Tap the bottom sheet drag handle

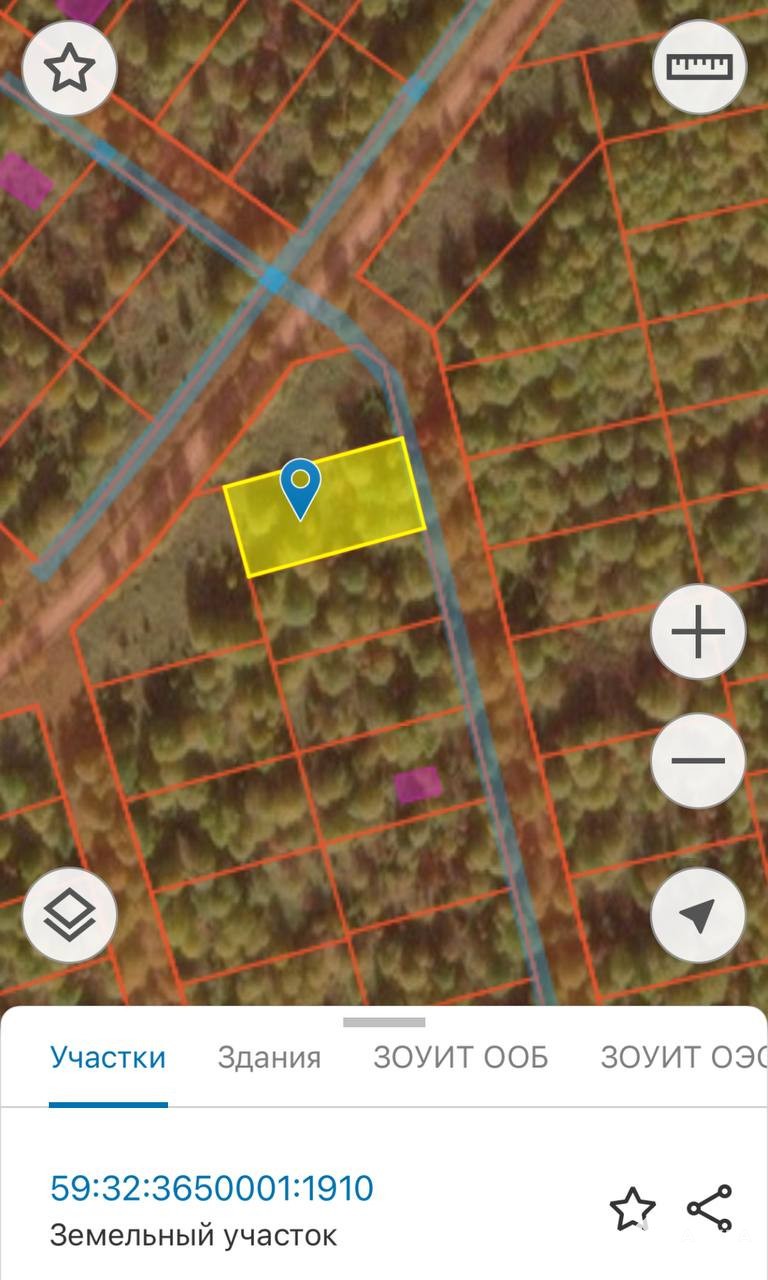pyautogui.click(x=384, y=1022)
